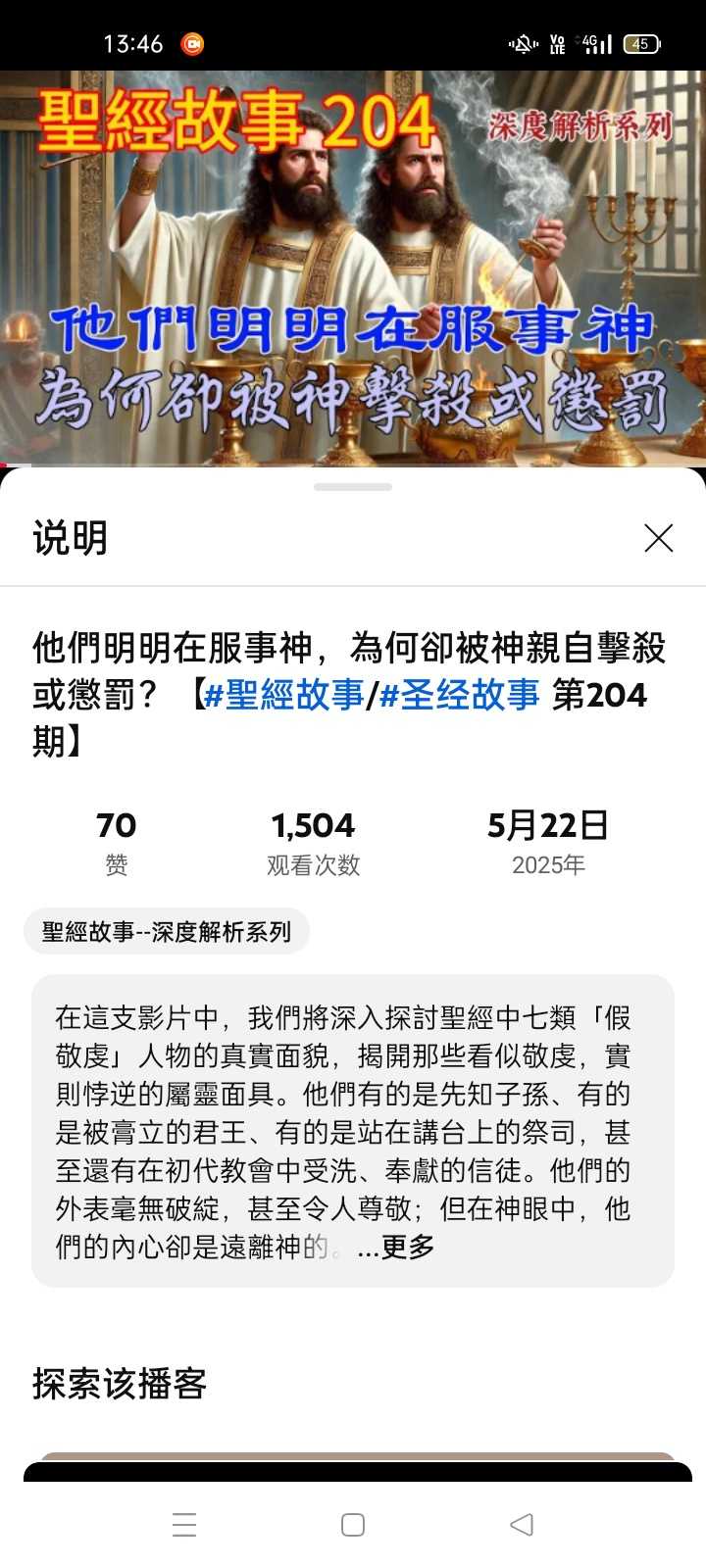The width and height of the screenshot is (706, 1568).
Task: Close the 说明 description panel
Action: (658, 537)
